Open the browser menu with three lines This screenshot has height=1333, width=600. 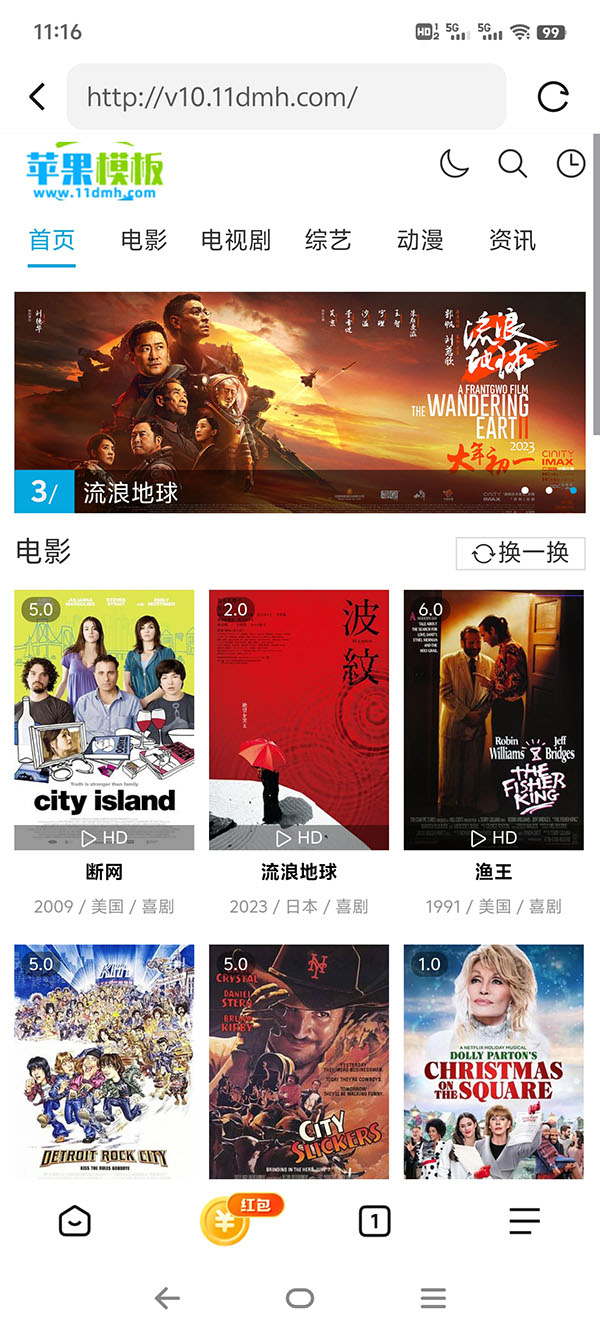pyautogui.click(x=524, y=1221)
